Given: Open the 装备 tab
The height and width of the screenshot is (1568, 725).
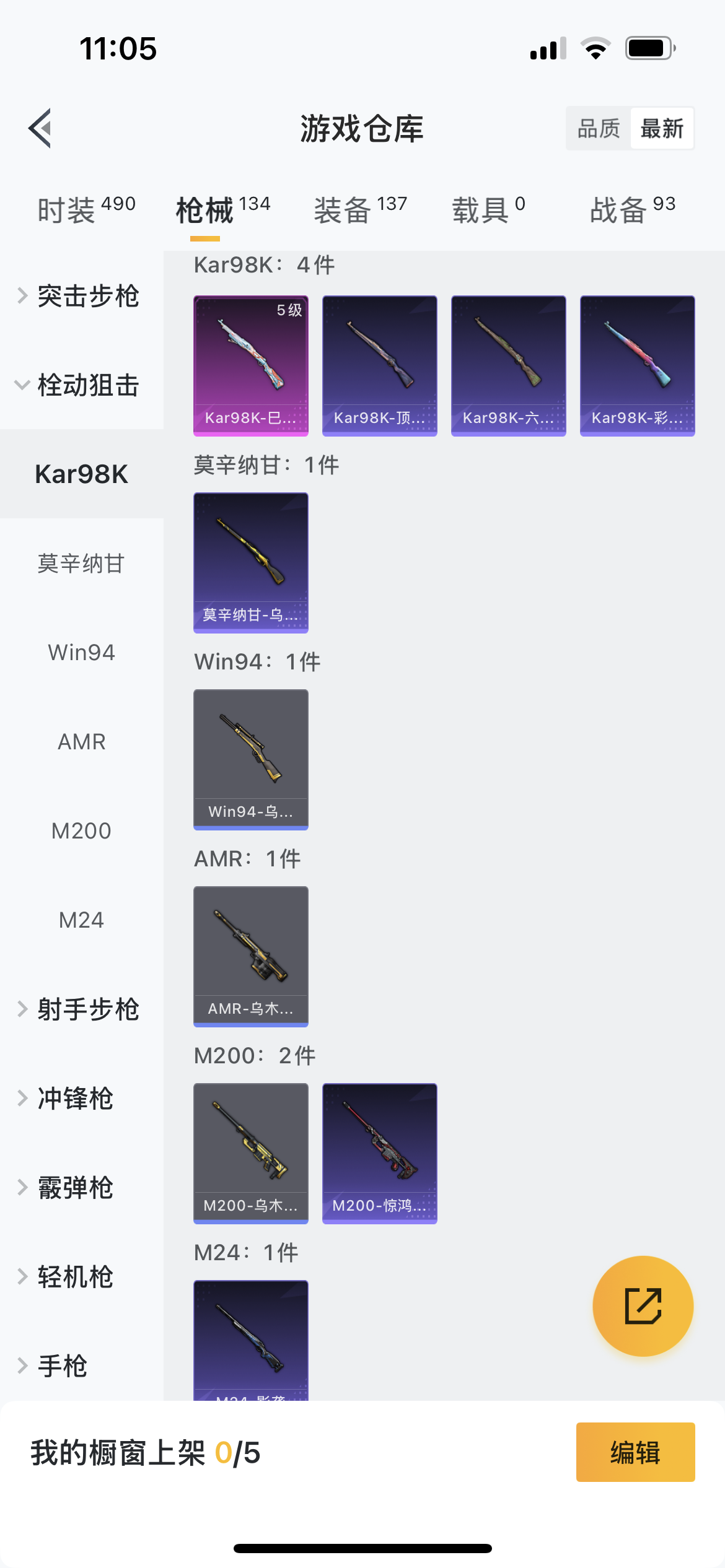Looking at the screenshot, I should coord(360,209).
